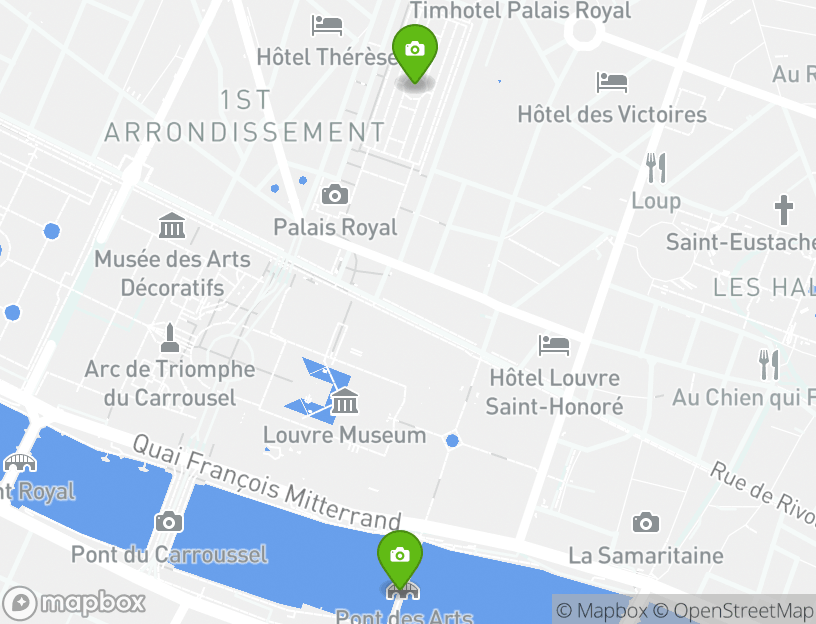816x624 pixels.
Task: Open the © OpenStreetMap attribution link
Action: coord(733,610)
